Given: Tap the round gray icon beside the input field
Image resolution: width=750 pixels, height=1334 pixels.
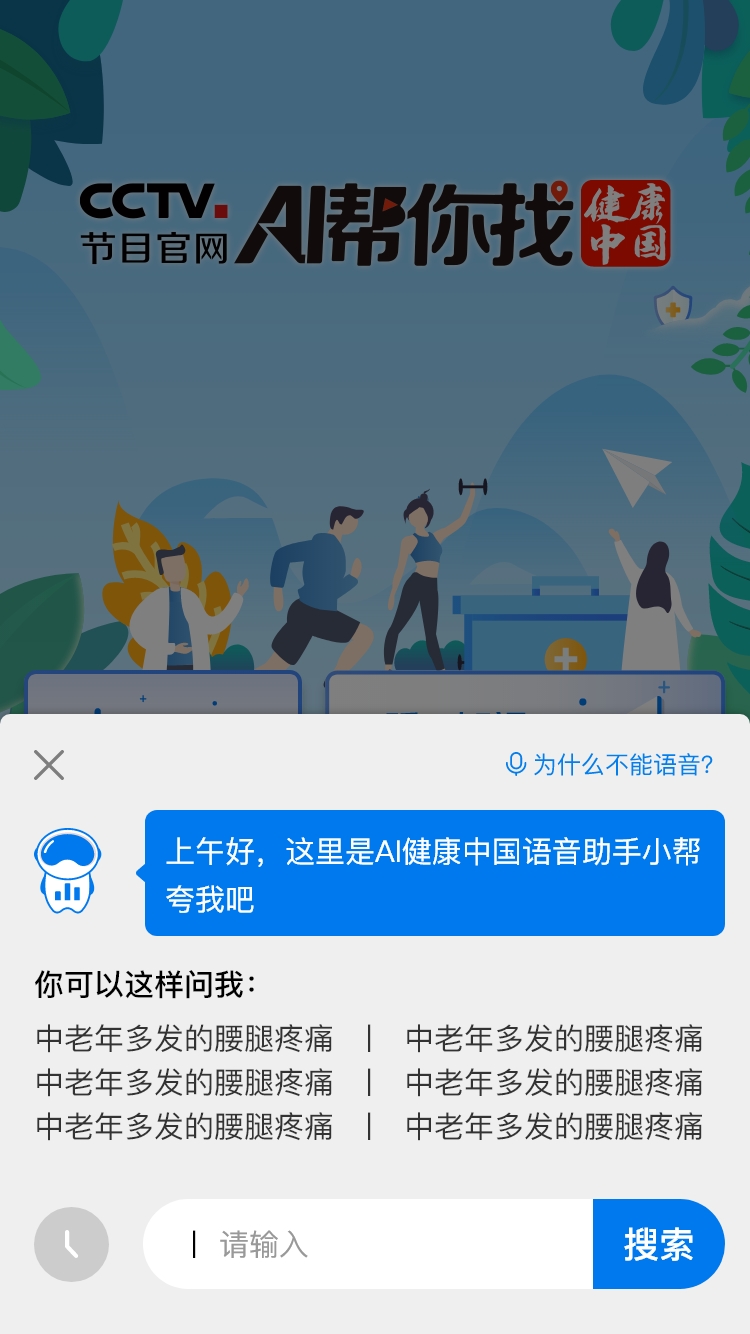Looking at the screenshot, I should 71,1244.
